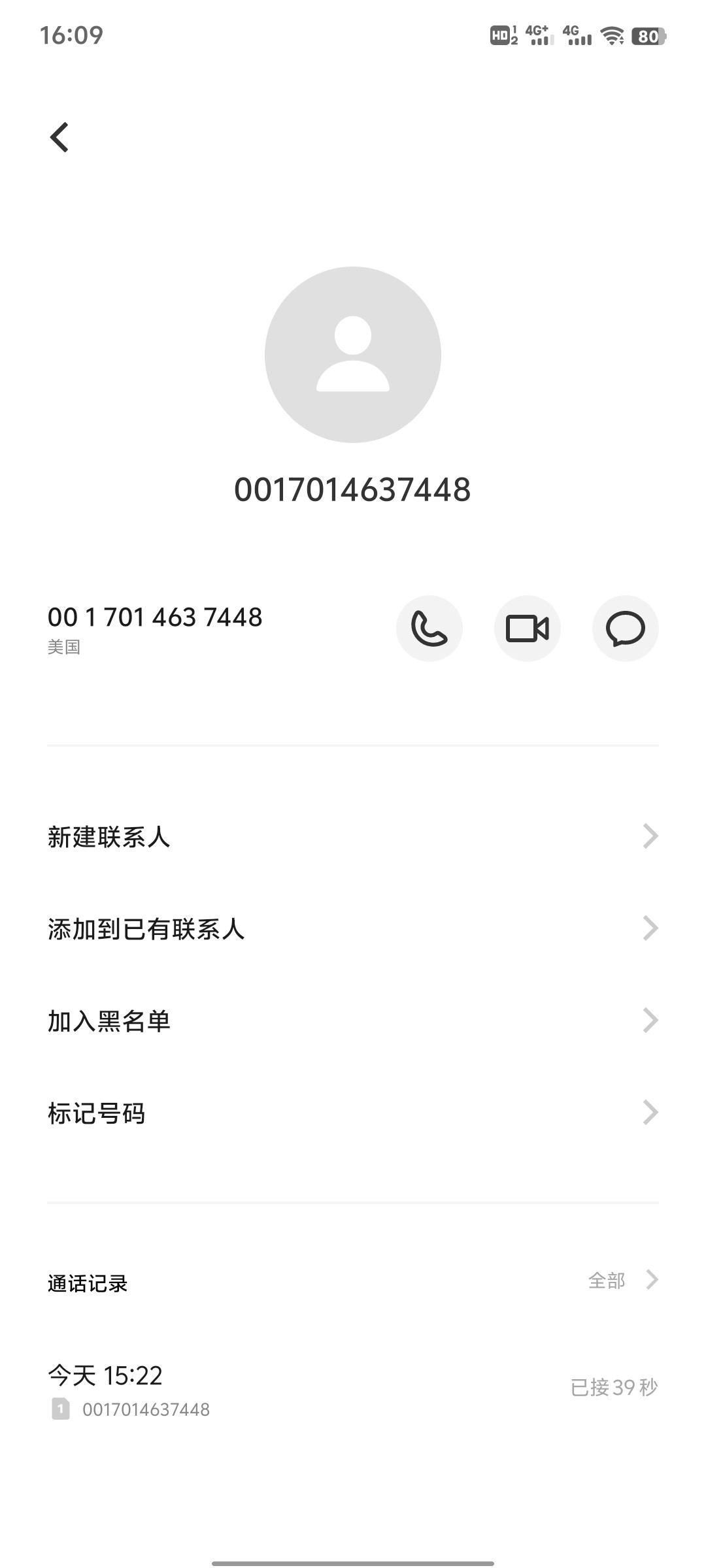Open 标记号码 to tag this number
The height and width of the screenshot is (1568, 706).
[353, 1113]
